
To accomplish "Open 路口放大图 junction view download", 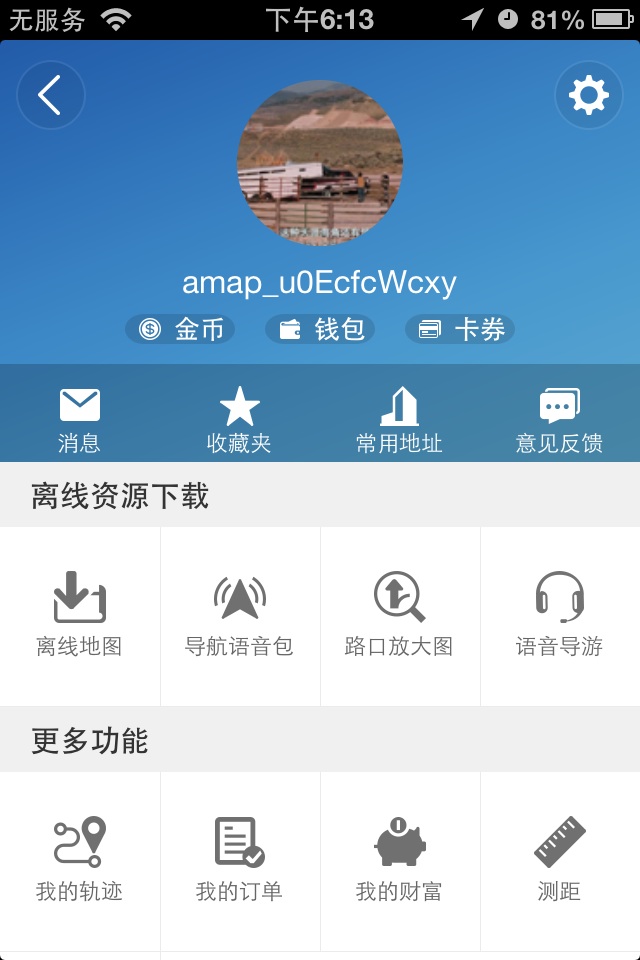I will 399,614.
